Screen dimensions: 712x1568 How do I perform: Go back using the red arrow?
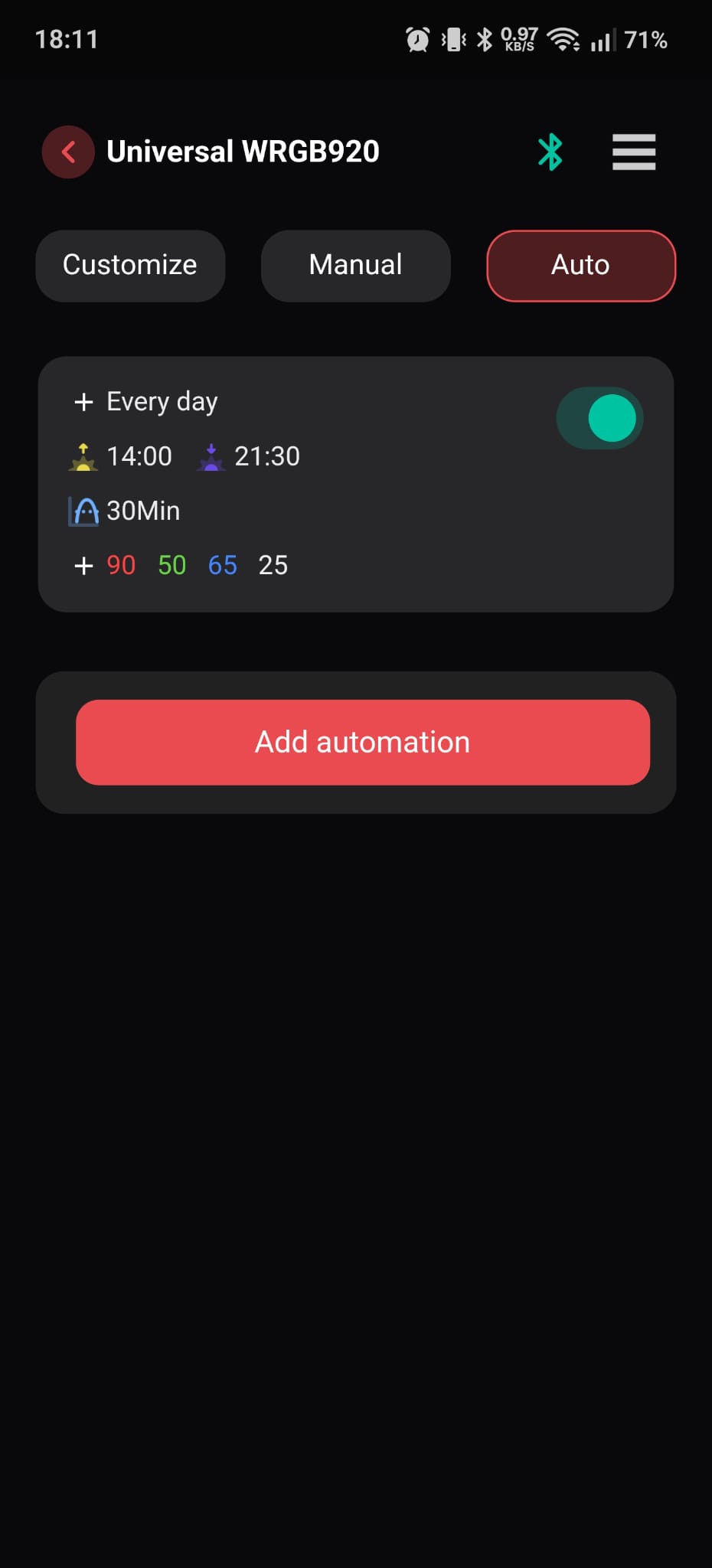pyautogui.click(x=68, y=152)
